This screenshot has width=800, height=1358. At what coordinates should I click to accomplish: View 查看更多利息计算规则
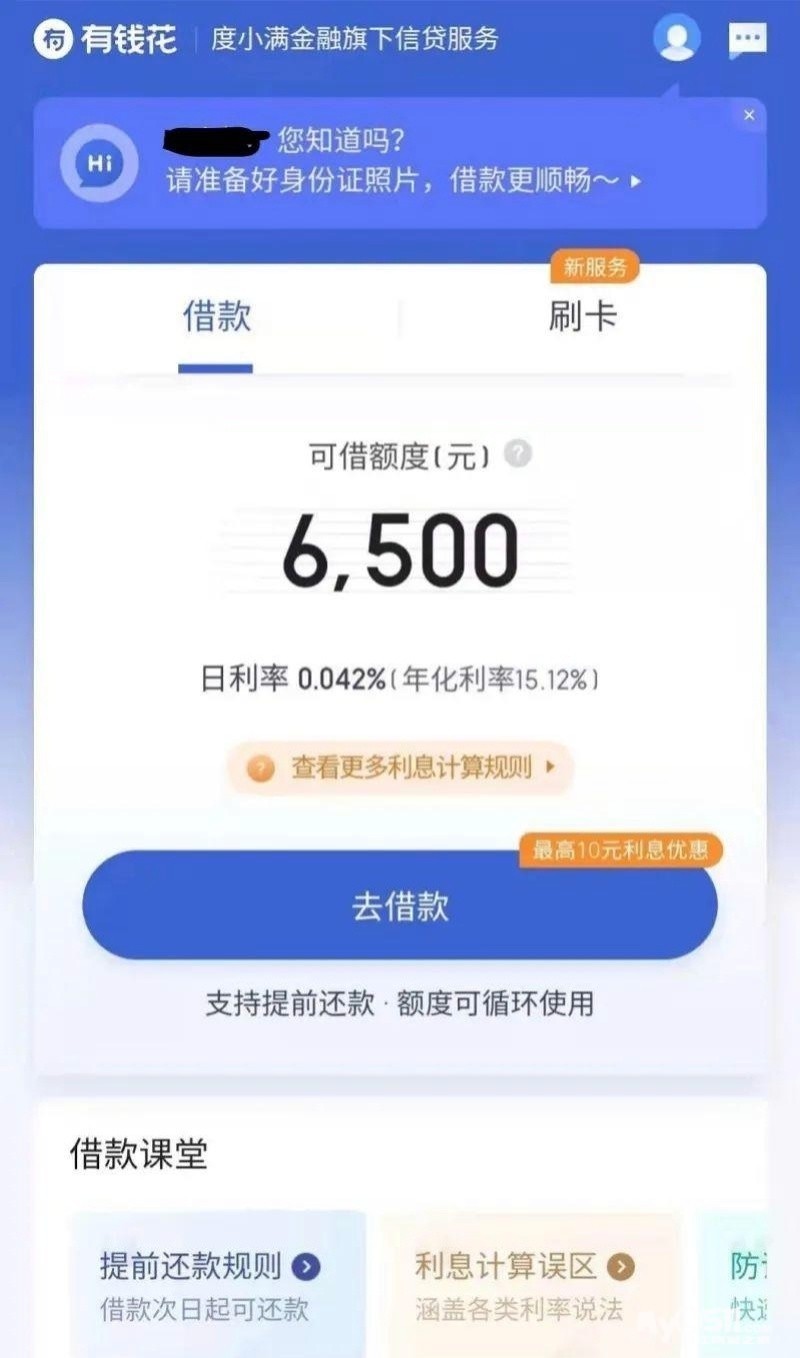401,768
